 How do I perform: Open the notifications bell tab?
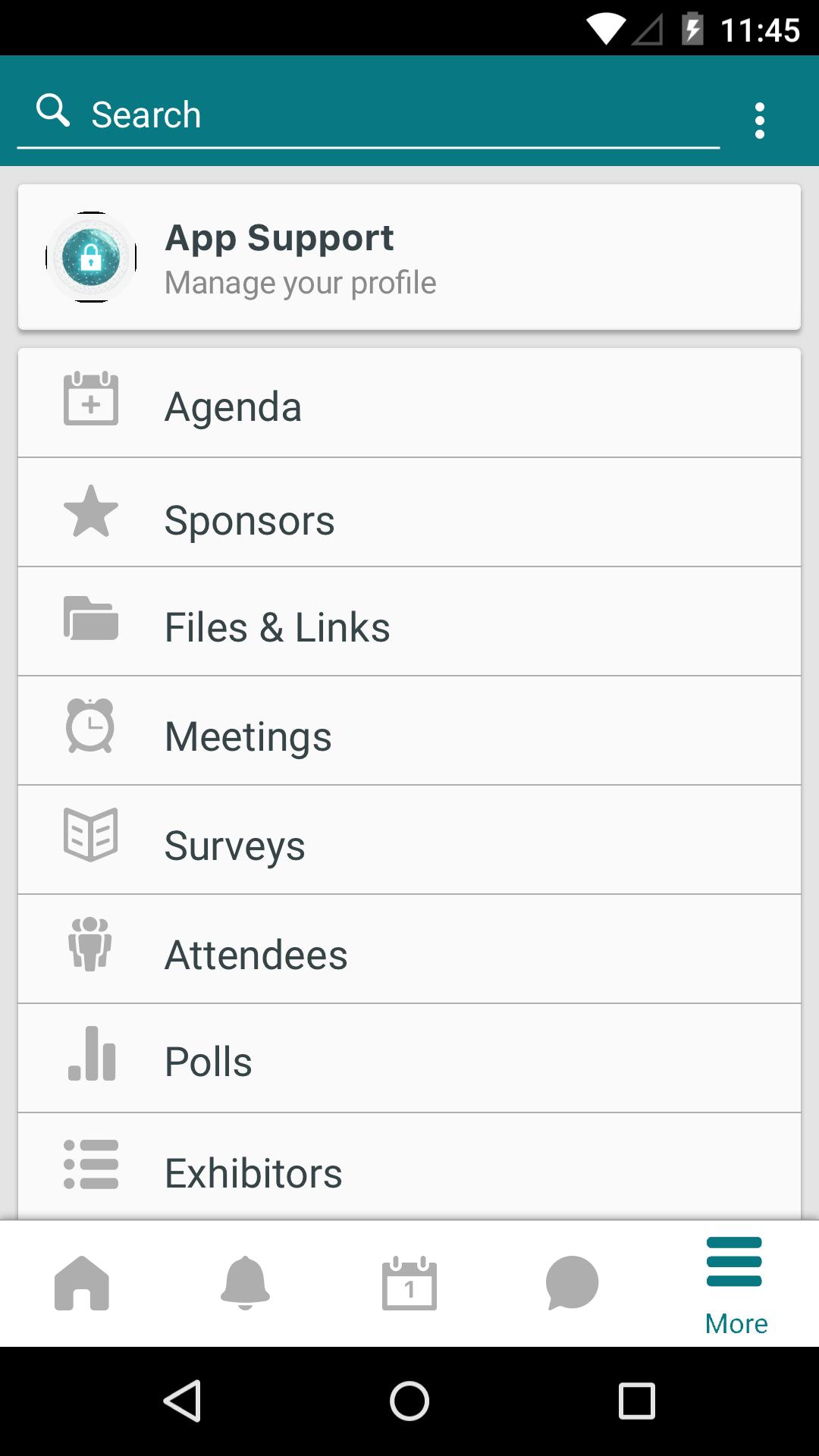pyautogui.click(x=245, y=1283)
